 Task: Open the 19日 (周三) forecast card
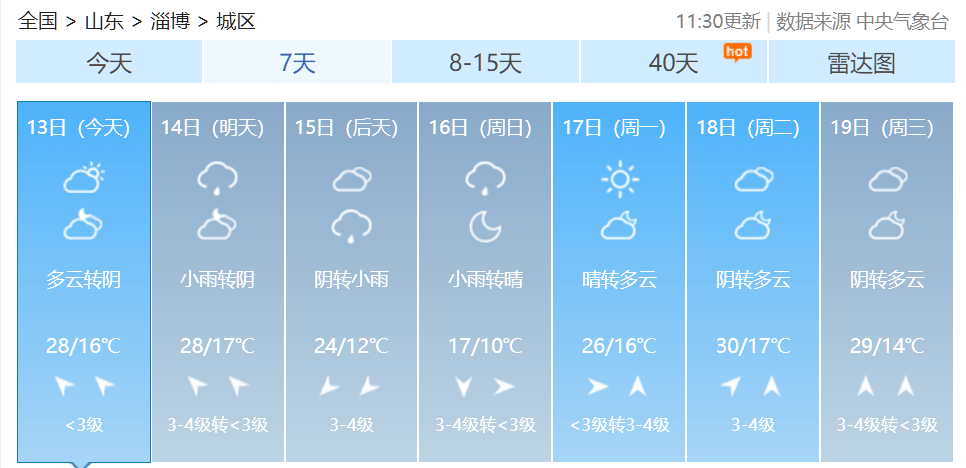click(x=887, y=281)
